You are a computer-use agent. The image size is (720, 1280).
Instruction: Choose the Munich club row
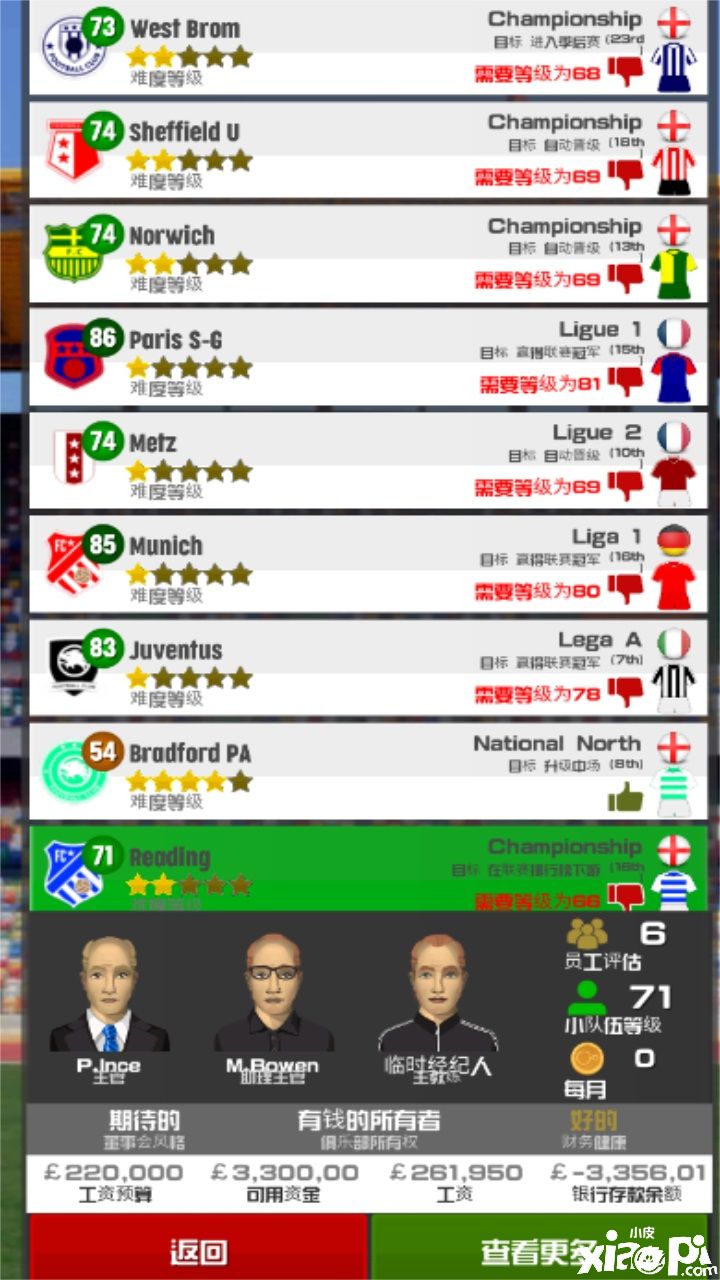click(366, 564)
